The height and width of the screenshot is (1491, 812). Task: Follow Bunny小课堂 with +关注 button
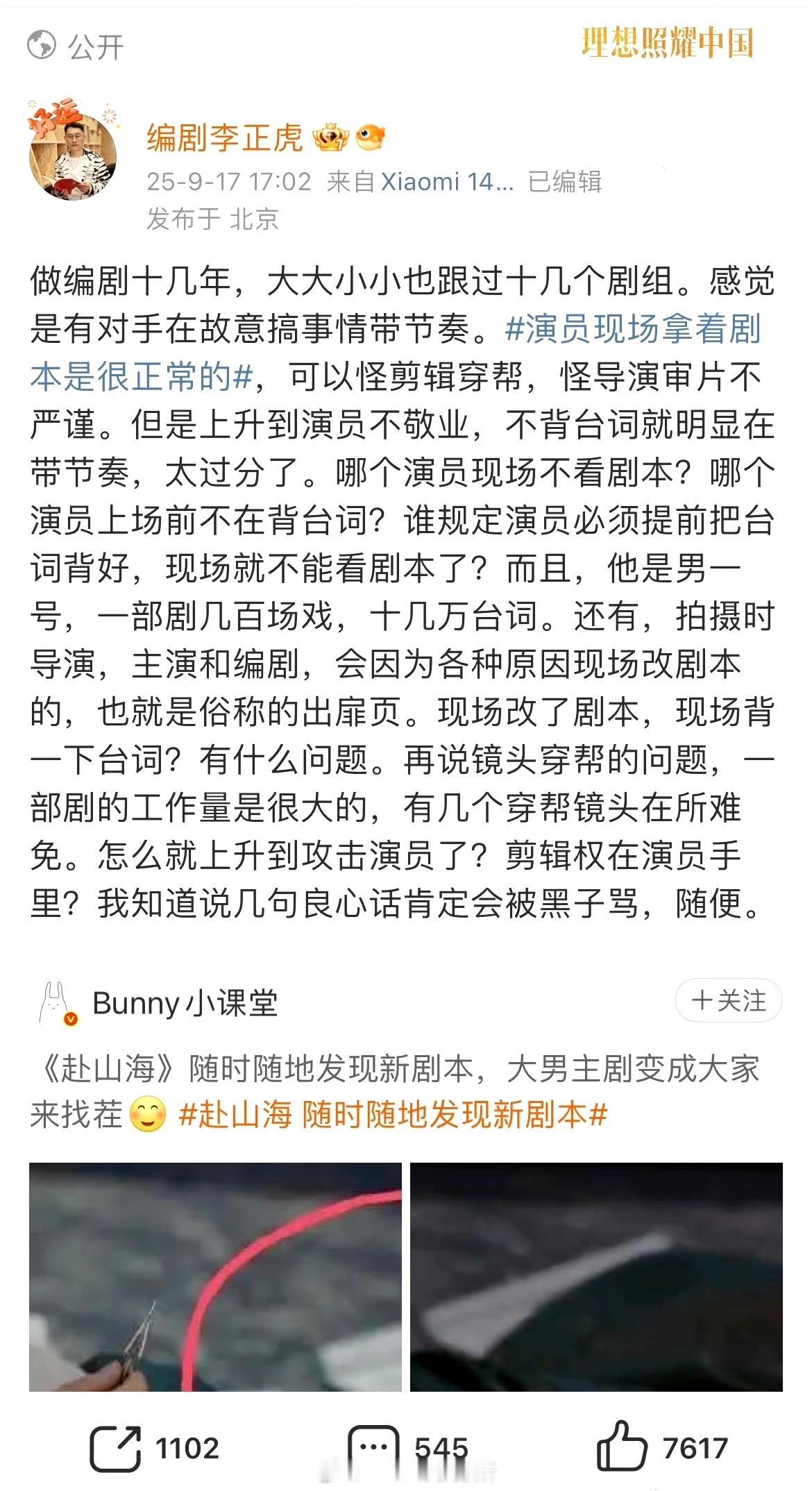click(728, 1001)
